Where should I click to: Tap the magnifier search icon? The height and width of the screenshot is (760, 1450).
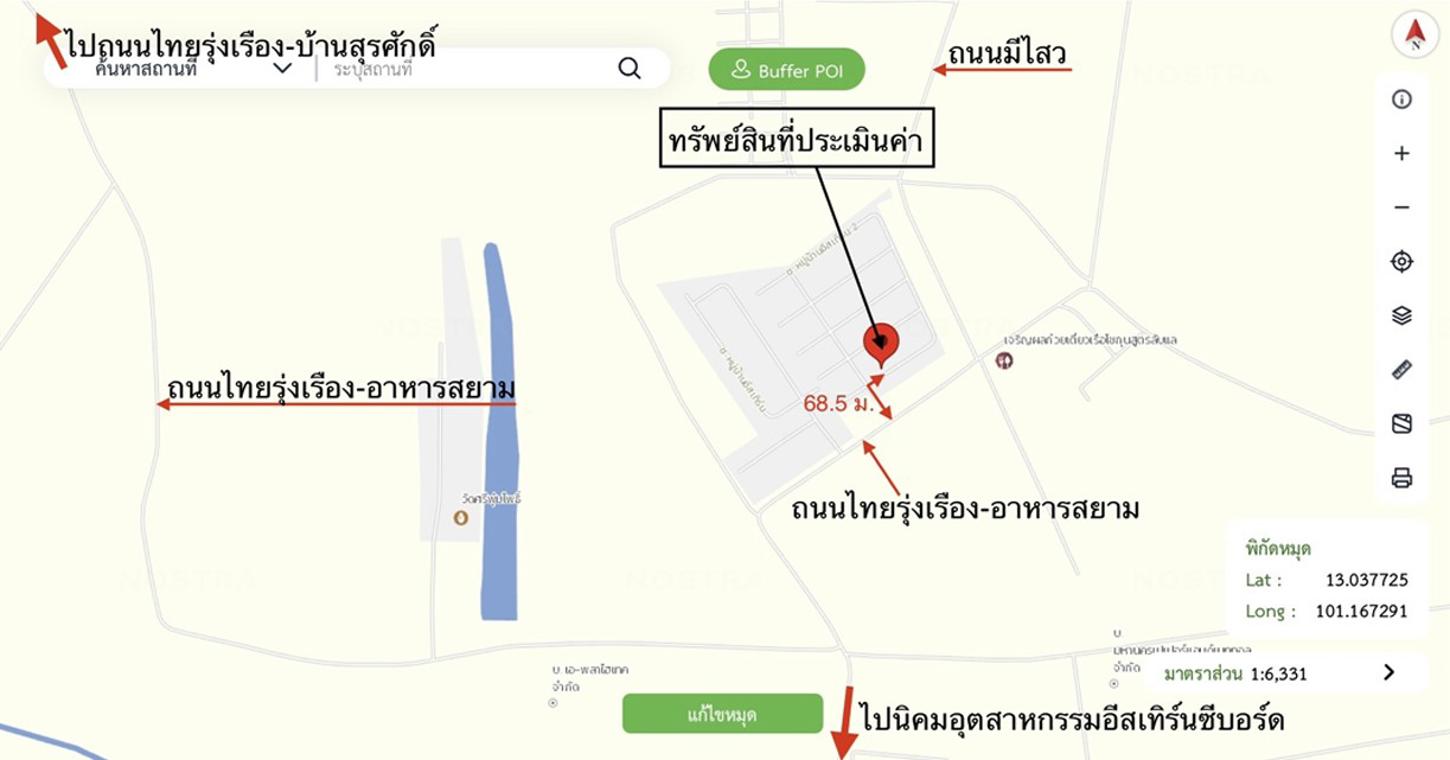click(x=629, y=68)
